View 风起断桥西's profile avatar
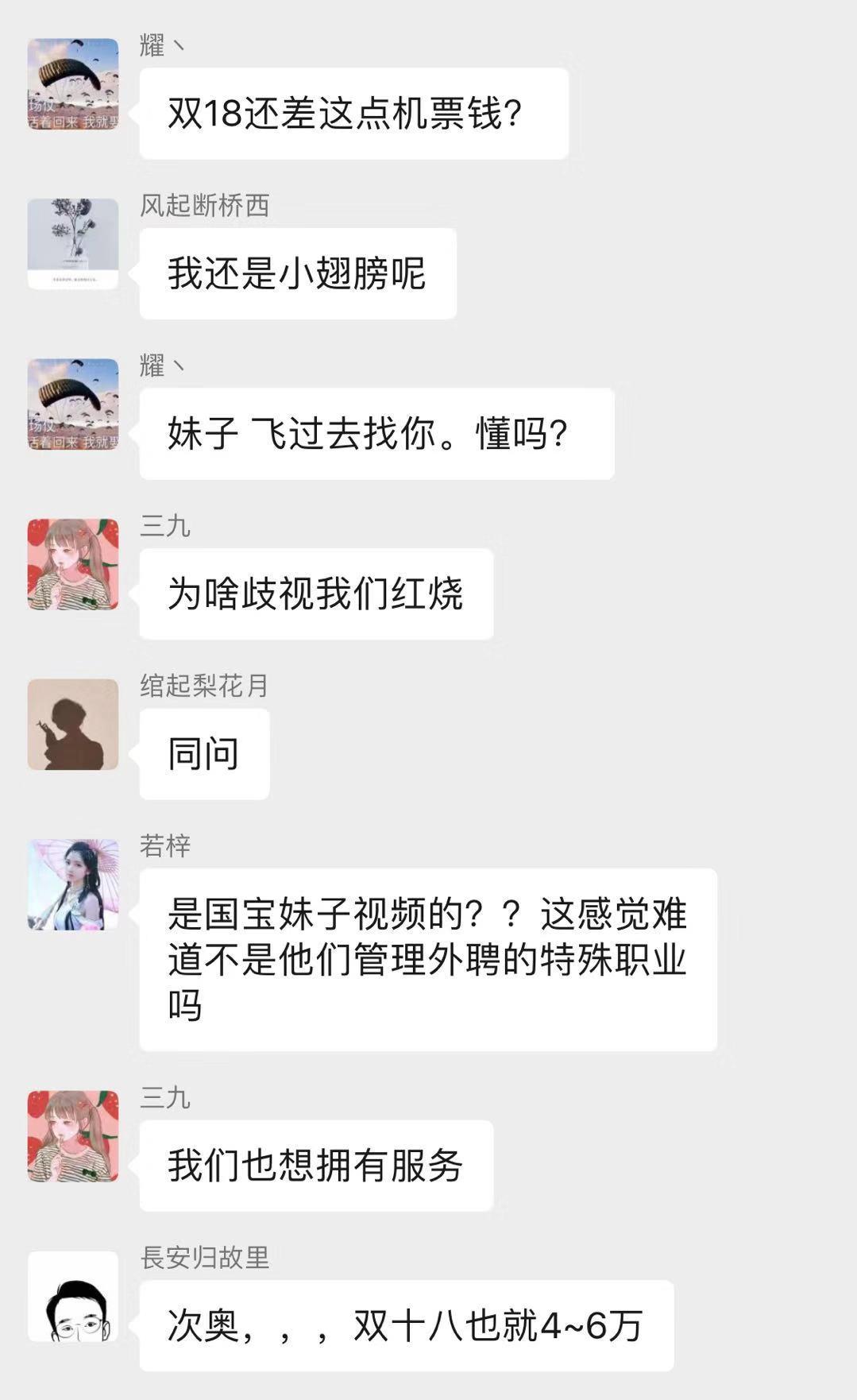This screenshot has height=1400, width=857. [73, 244]
